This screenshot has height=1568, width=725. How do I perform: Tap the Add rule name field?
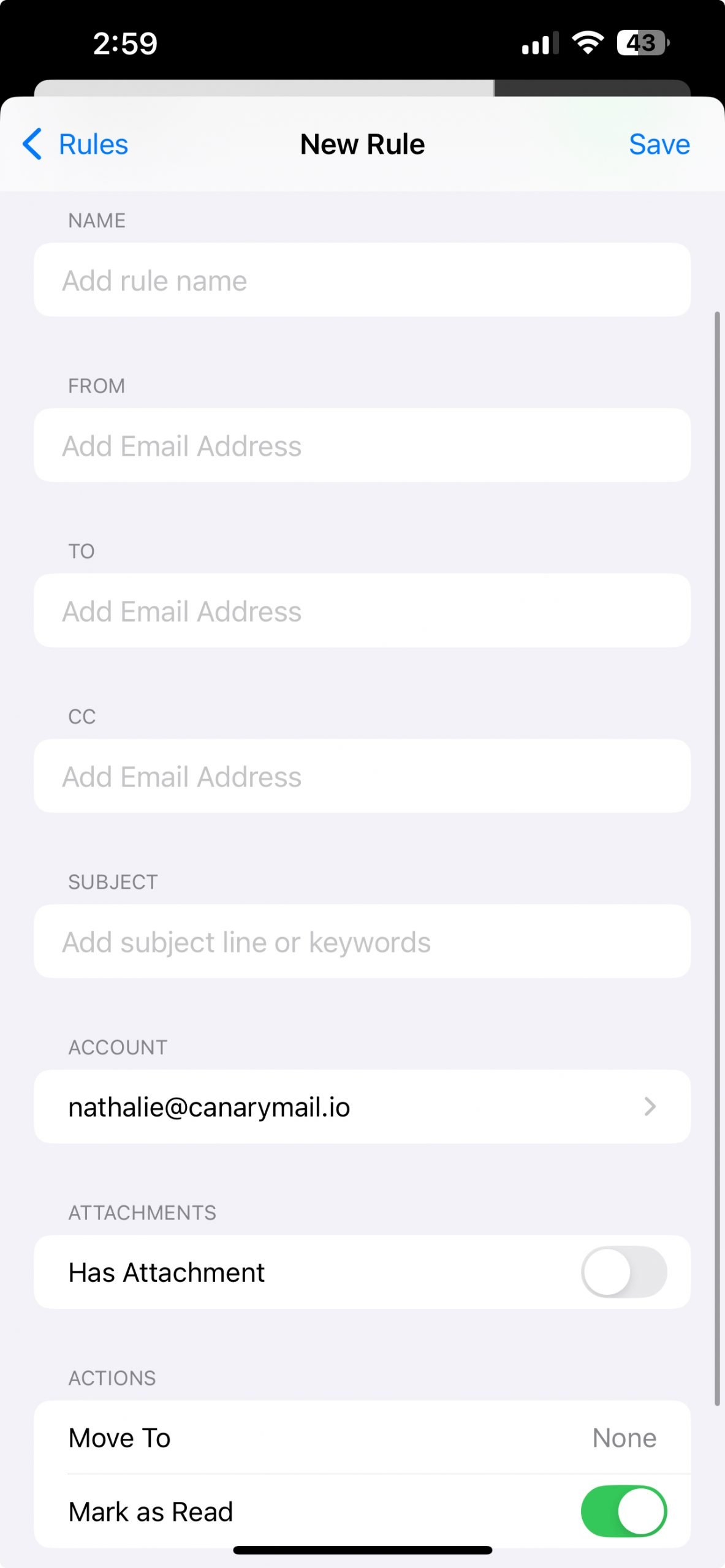tap(362, 280)
